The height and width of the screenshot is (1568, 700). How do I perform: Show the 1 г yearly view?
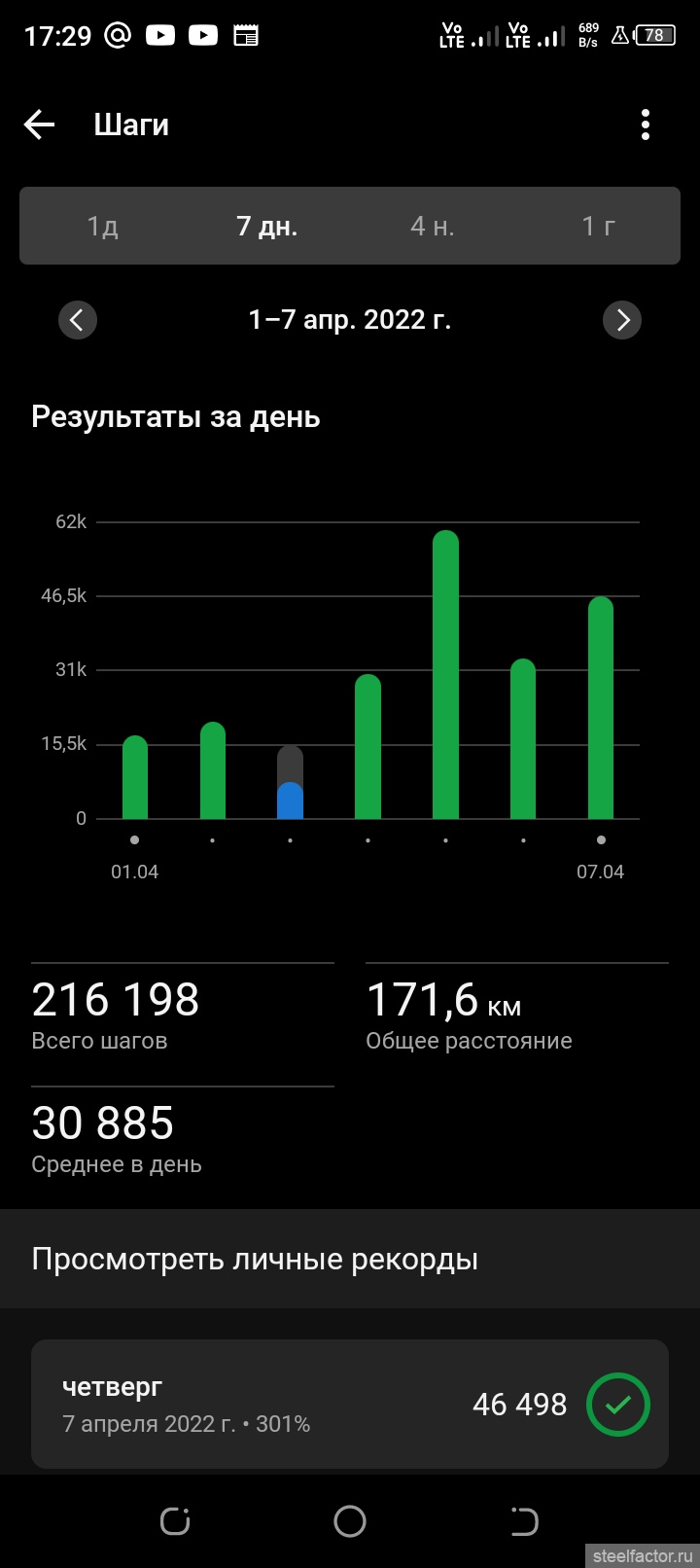click(x=598, y=226)
